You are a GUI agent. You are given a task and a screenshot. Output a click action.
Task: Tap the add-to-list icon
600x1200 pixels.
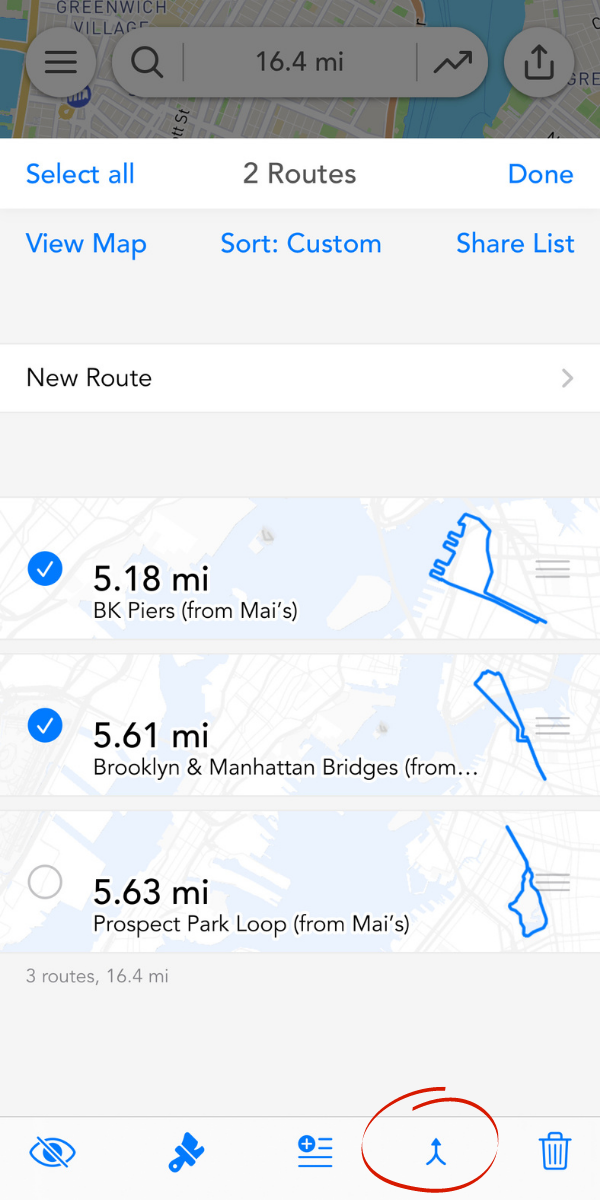(x=315, y=1152)
